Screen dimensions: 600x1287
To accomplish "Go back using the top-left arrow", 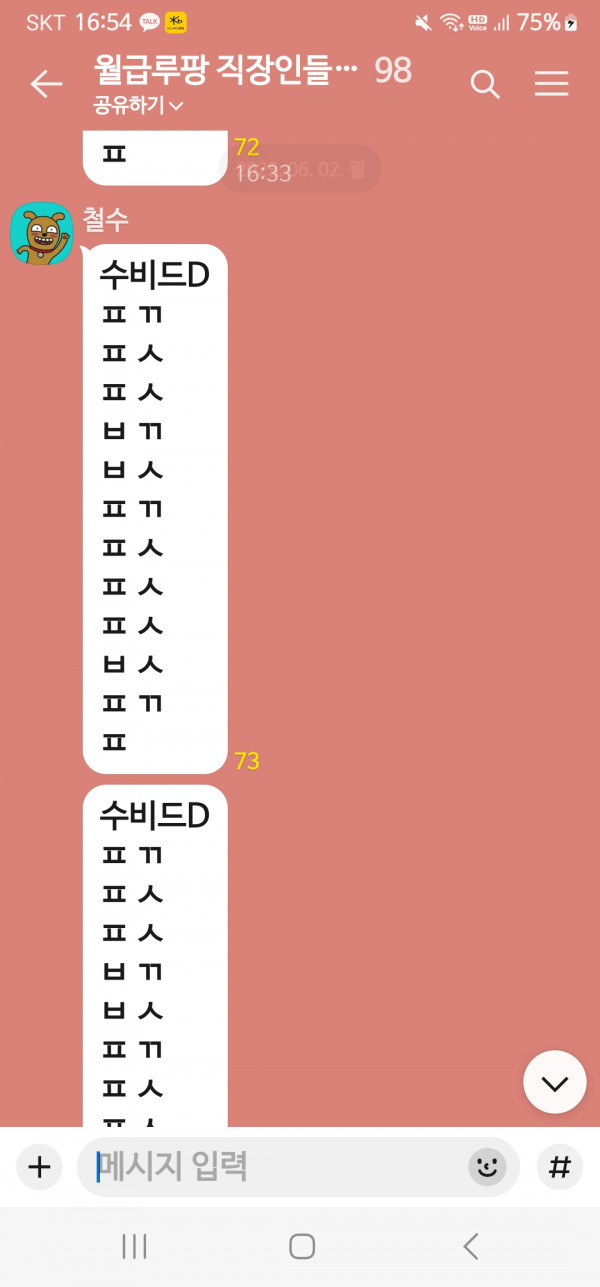I will click(46, 84).
